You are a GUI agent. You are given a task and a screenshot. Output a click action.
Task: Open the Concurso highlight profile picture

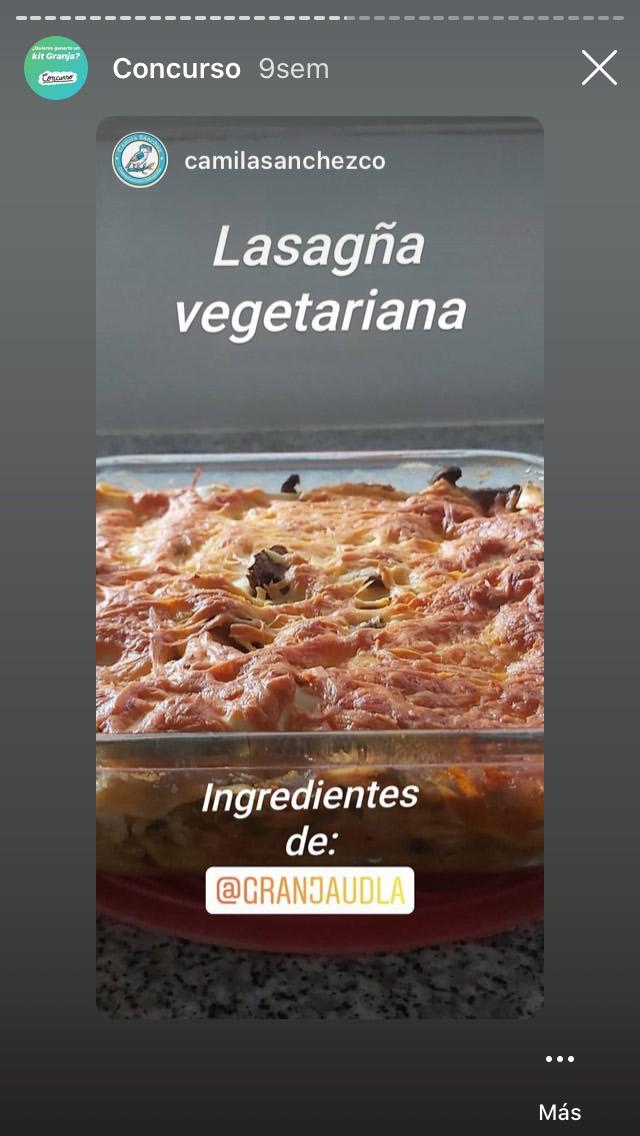point(56,68)
